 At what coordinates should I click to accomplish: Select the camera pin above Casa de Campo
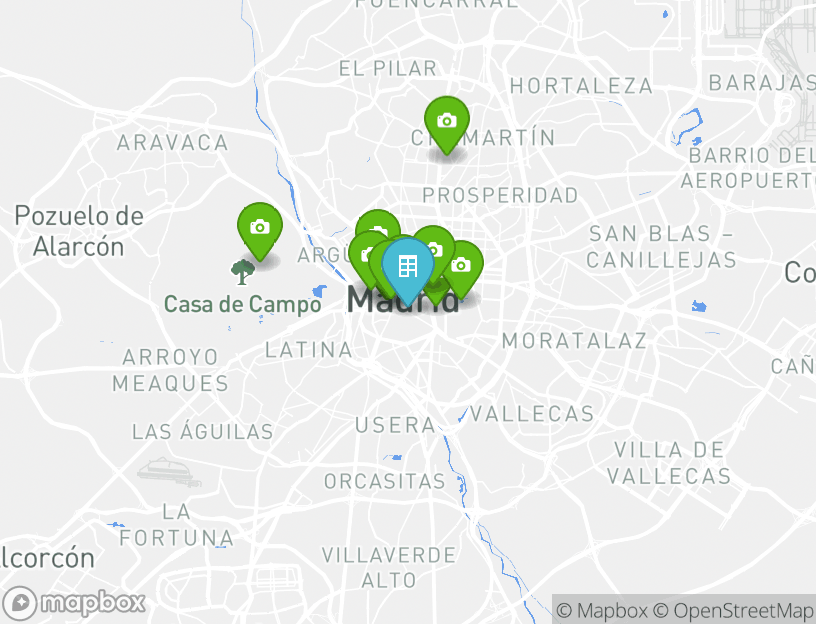click(x=259, y=227)
